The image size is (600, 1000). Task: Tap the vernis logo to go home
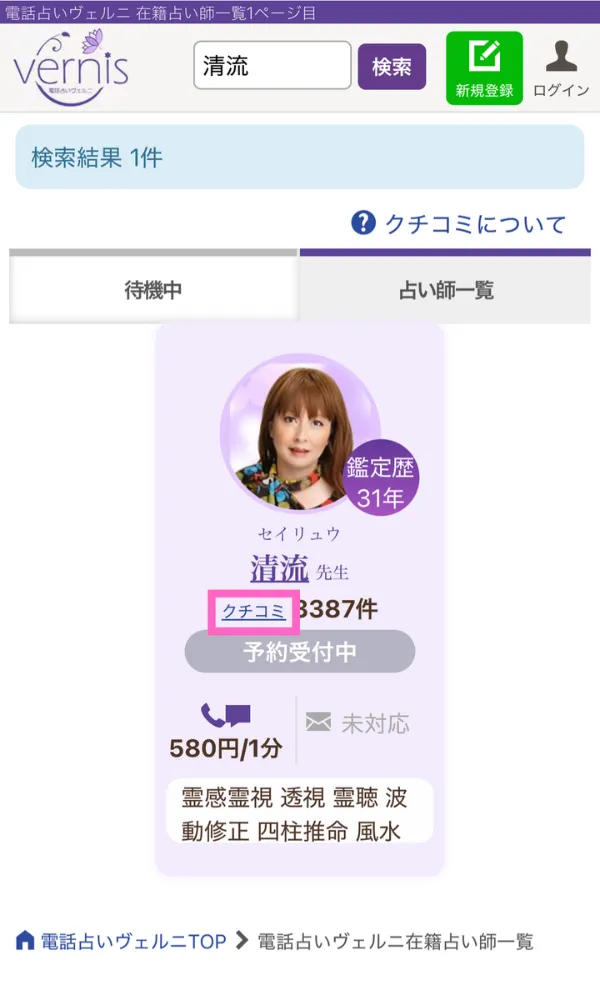coord(71,67)
